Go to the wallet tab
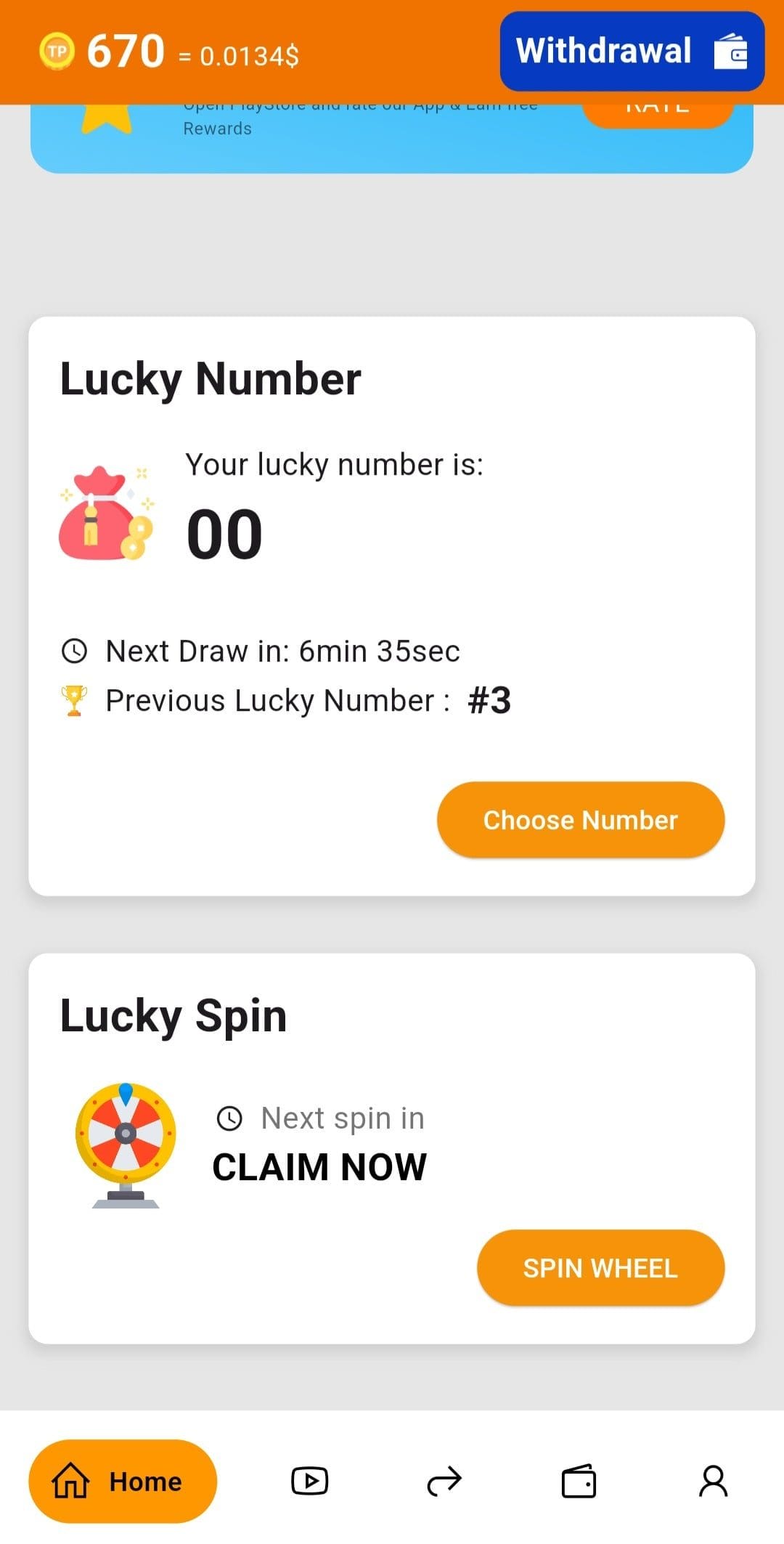Image resolution: width=784 pixels, height=1544 pixels. tap(579, 1482)
